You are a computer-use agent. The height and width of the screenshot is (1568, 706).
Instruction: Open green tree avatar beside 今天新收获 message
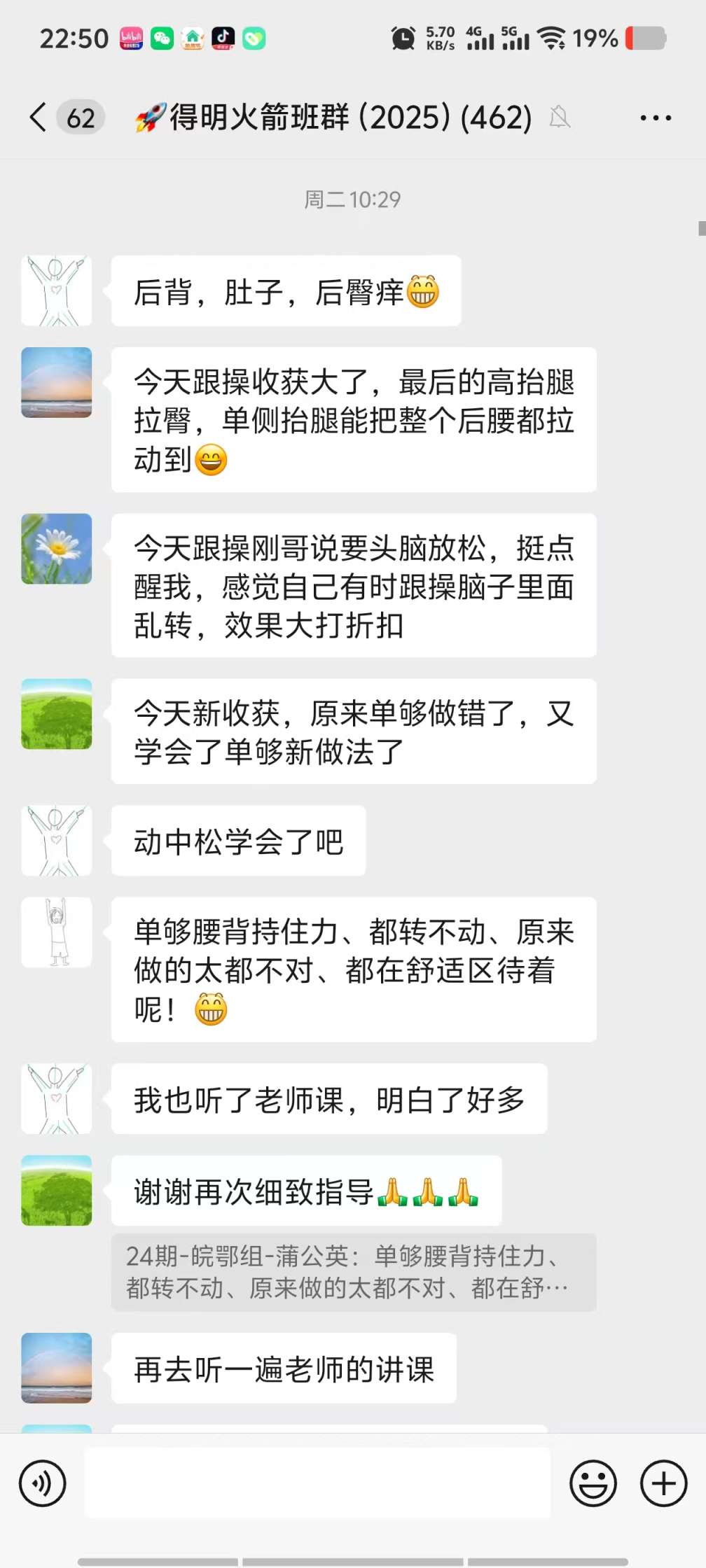(57, 714)
